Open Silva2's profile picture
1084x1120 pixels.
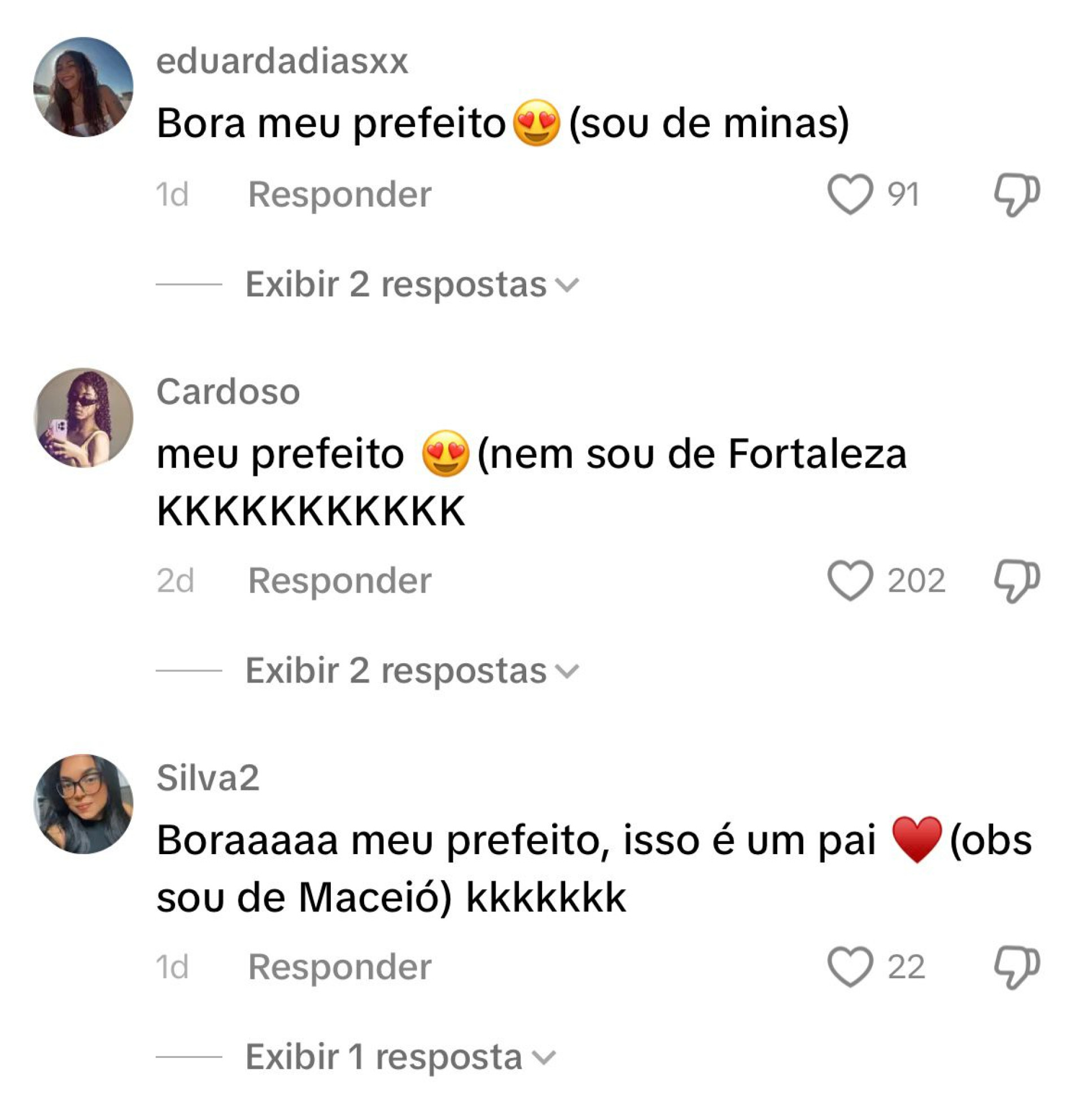click(x=84, y=804)
